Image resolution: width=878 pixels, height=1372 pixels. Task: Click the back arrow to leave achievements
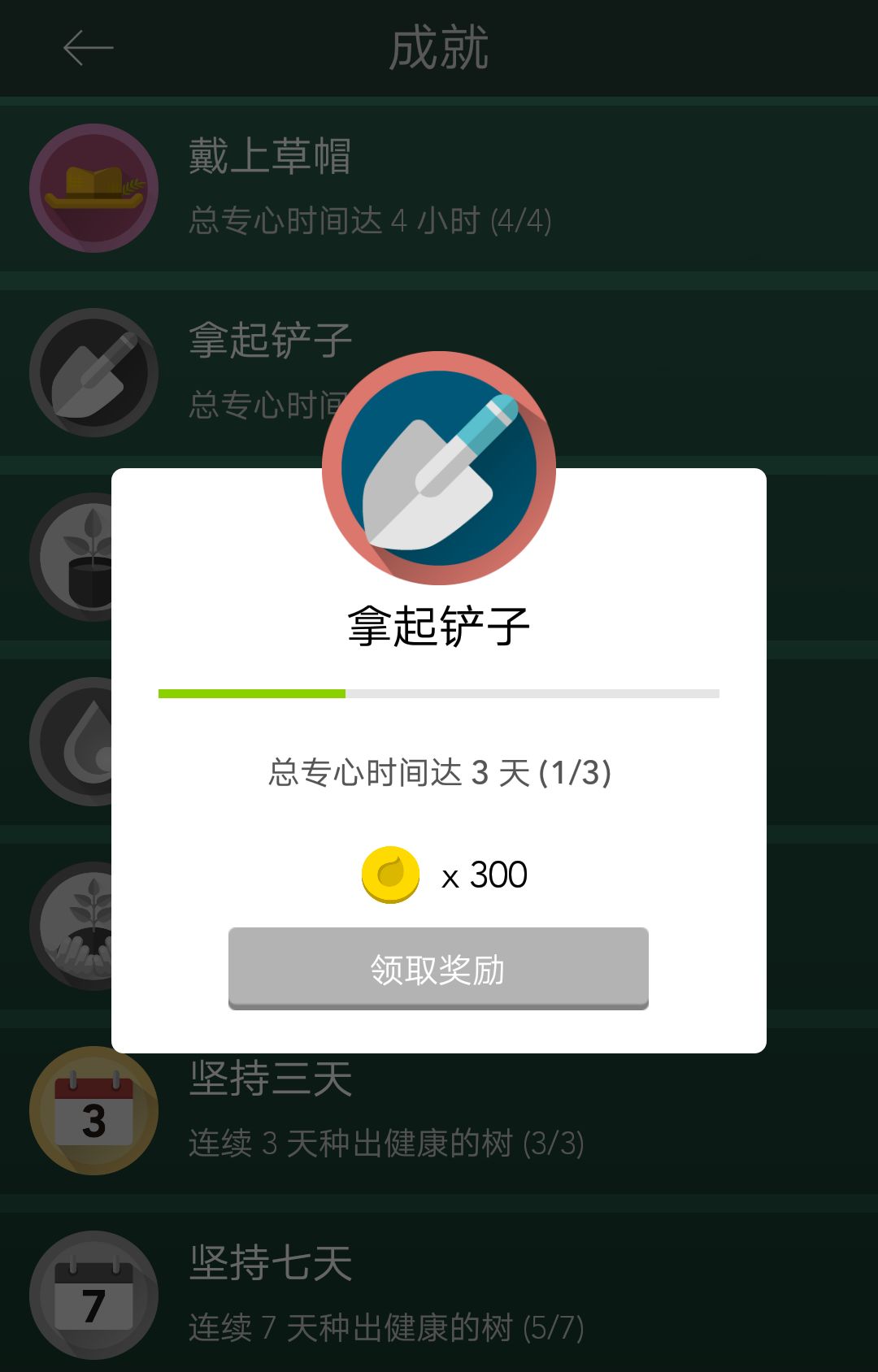pos(88,46)
